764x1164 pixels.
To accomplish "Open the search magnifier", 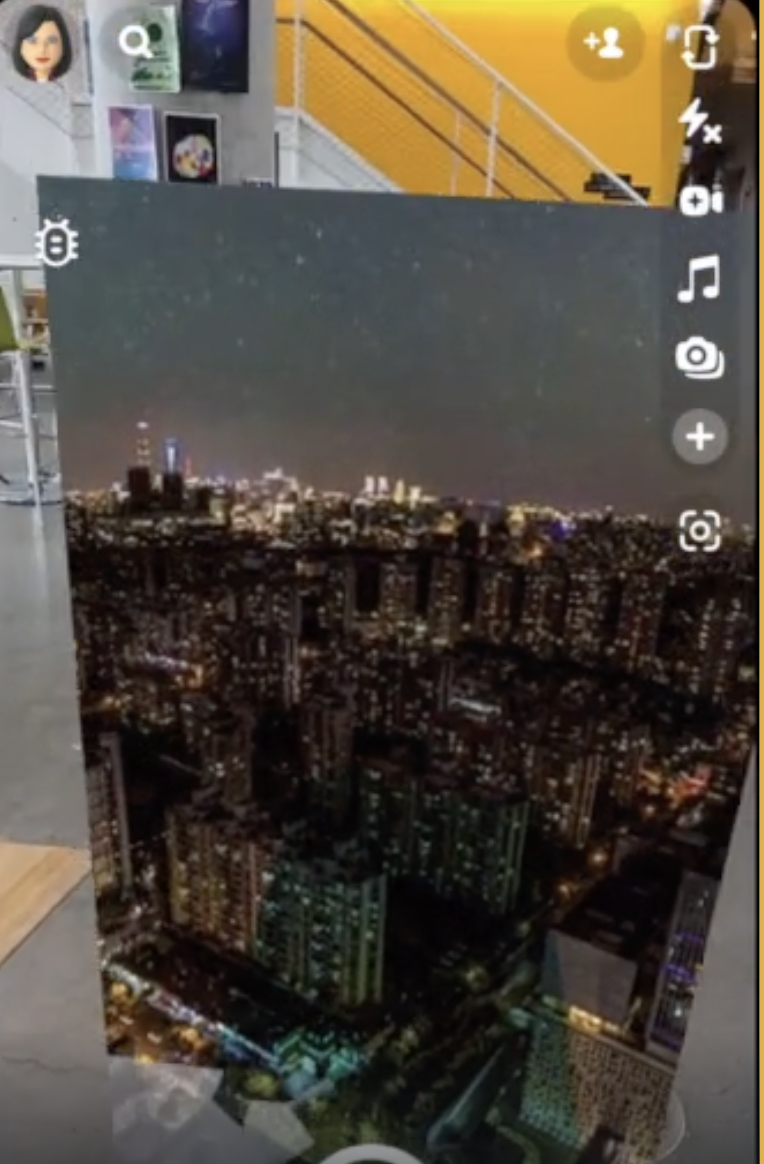I will pyautogui.click(x=133, y=42).
